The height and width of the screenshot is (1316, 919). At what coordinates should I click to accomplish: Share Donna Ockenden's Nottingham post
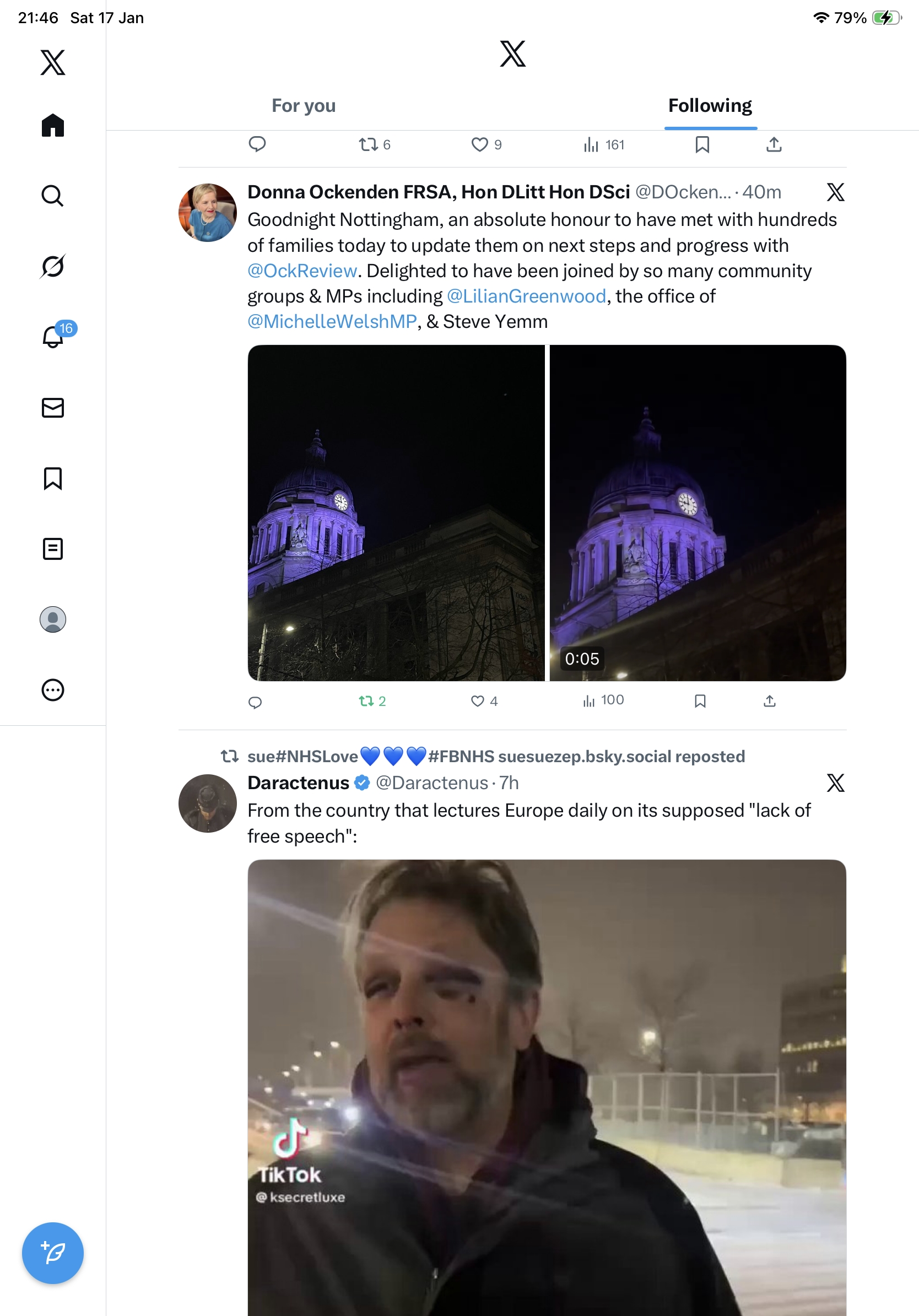pyautogui.click(x=770, y=701)
